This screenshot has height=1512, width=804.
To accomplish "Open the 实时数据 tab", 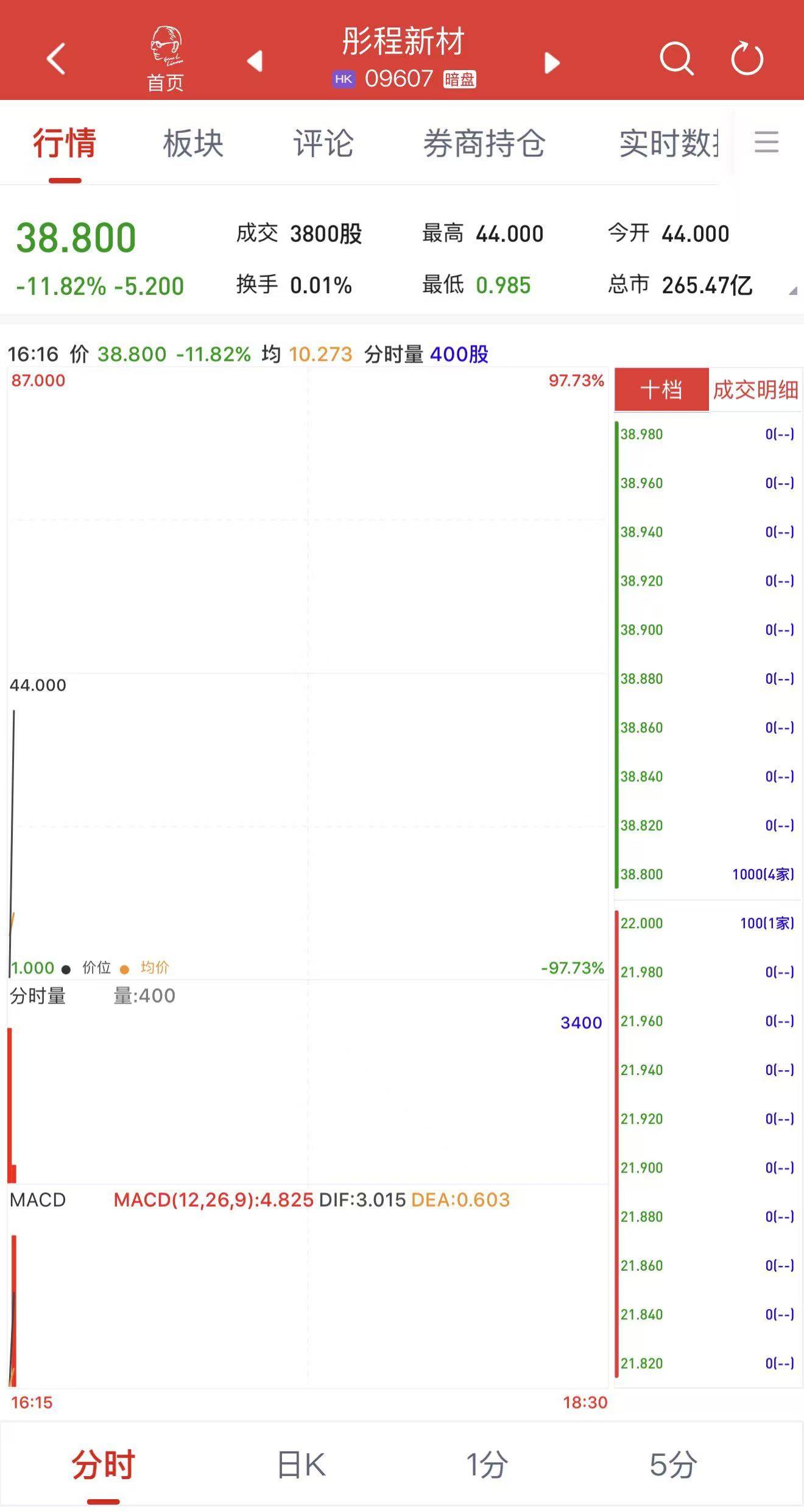I will [669, 143].
